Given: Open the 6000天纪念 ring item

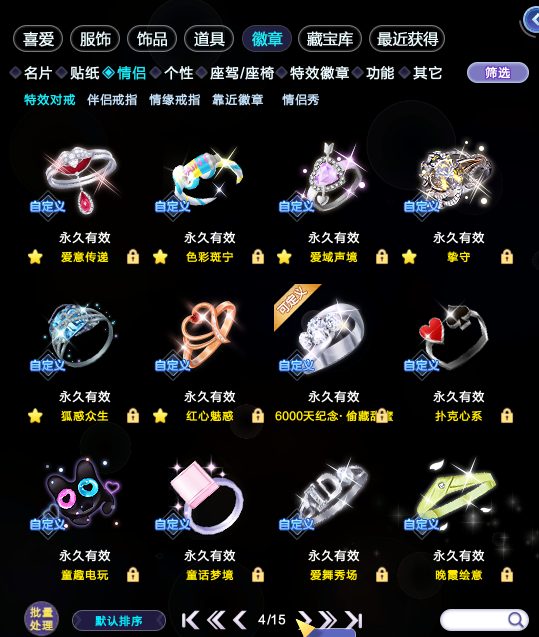Looking at the screenshot, I should pos(331,337).
